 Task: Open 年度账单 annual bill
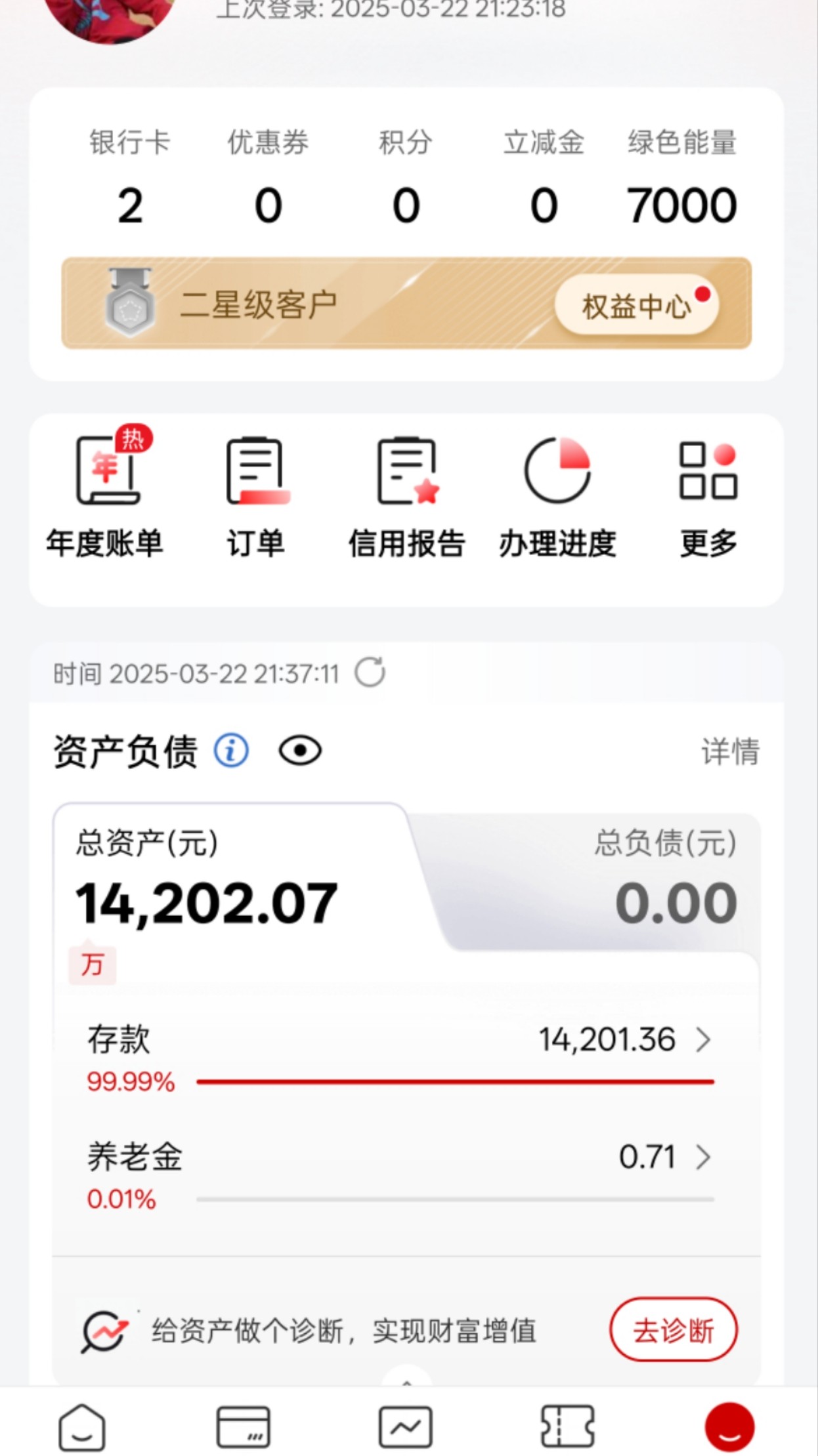point(105,497)
